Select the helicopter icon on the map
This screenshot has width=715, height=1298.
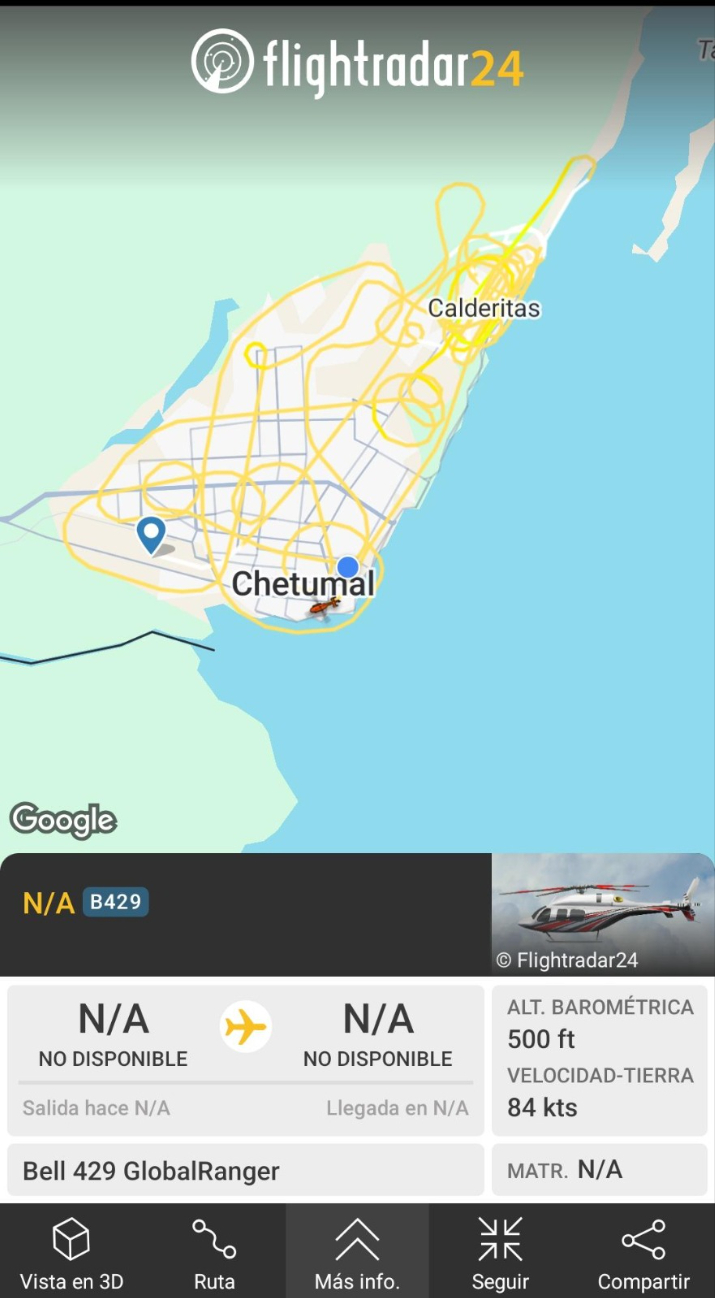324,606
